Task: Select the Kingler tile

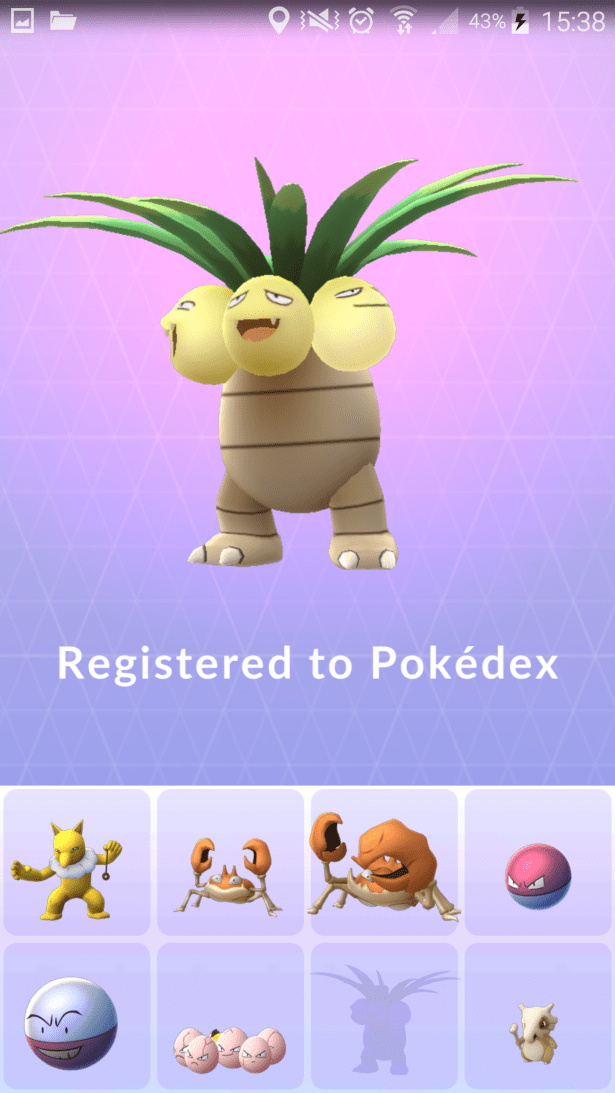Action: click(x=384, y=862)
